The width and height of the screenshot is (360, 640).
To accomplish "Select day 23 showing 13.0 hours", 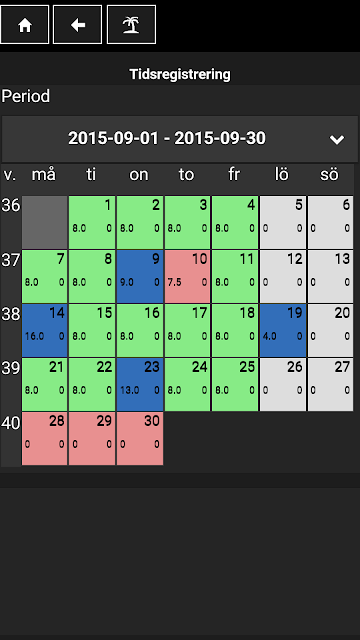I will pos(140,384).
